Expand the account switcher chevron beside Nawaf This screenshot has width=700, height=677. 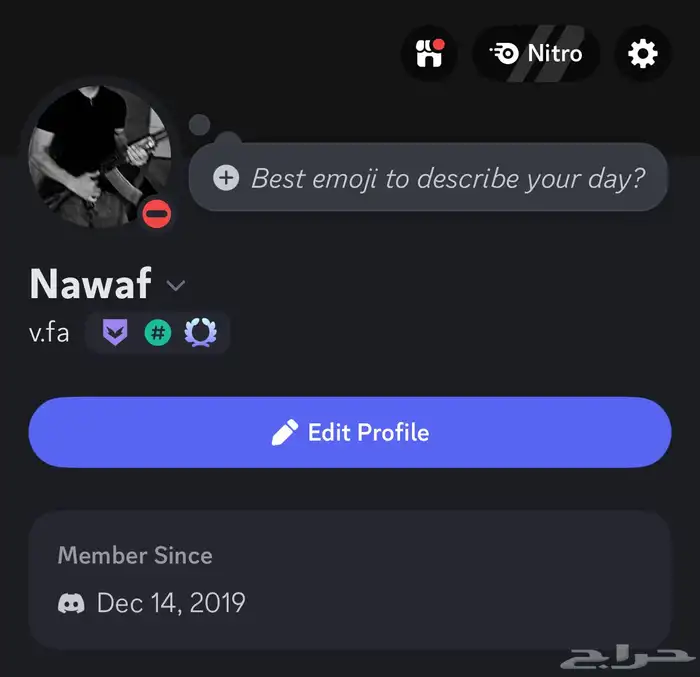point(176,286)
